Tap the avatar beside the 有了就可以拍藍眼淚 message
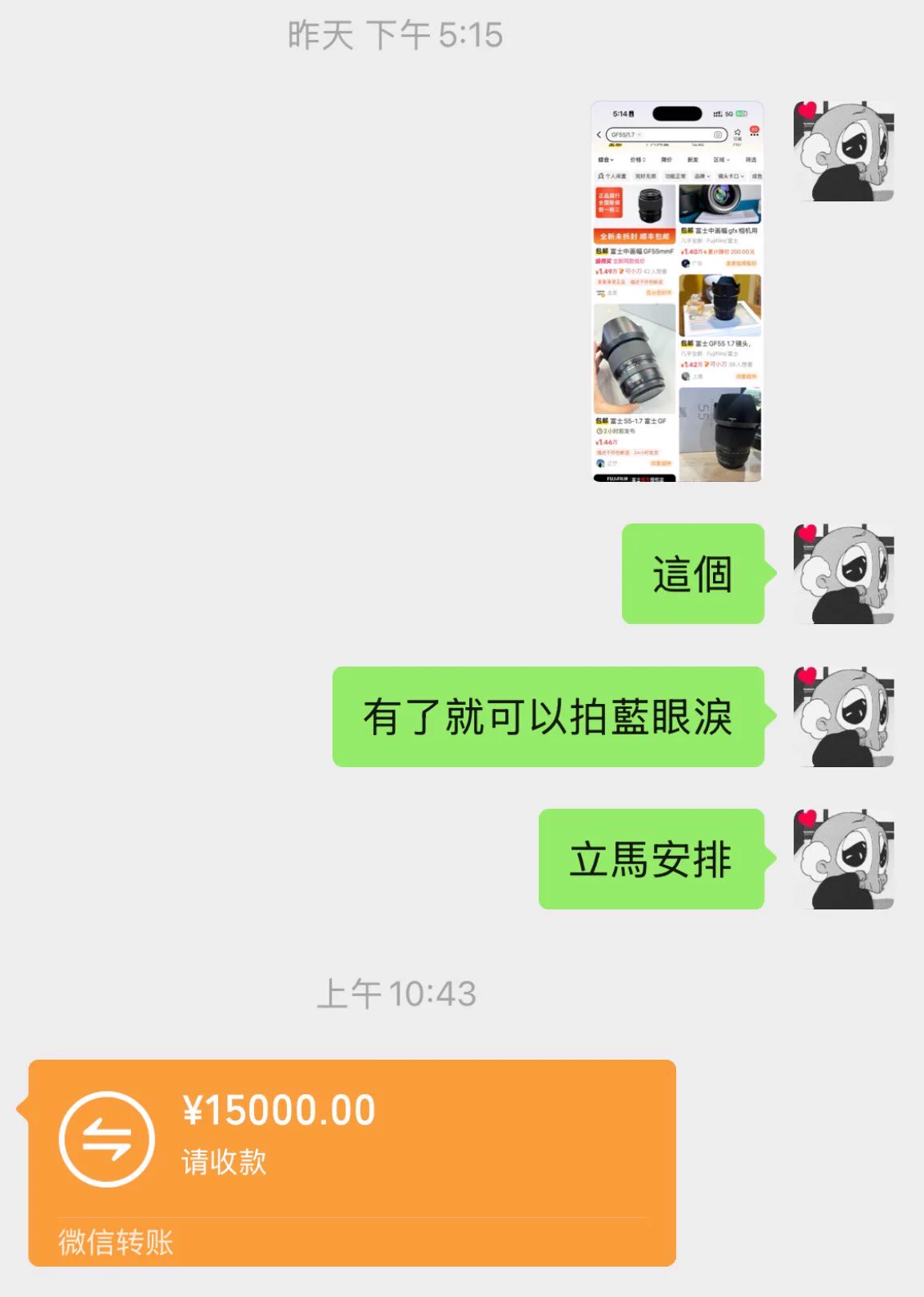 (x=843, y=717)
